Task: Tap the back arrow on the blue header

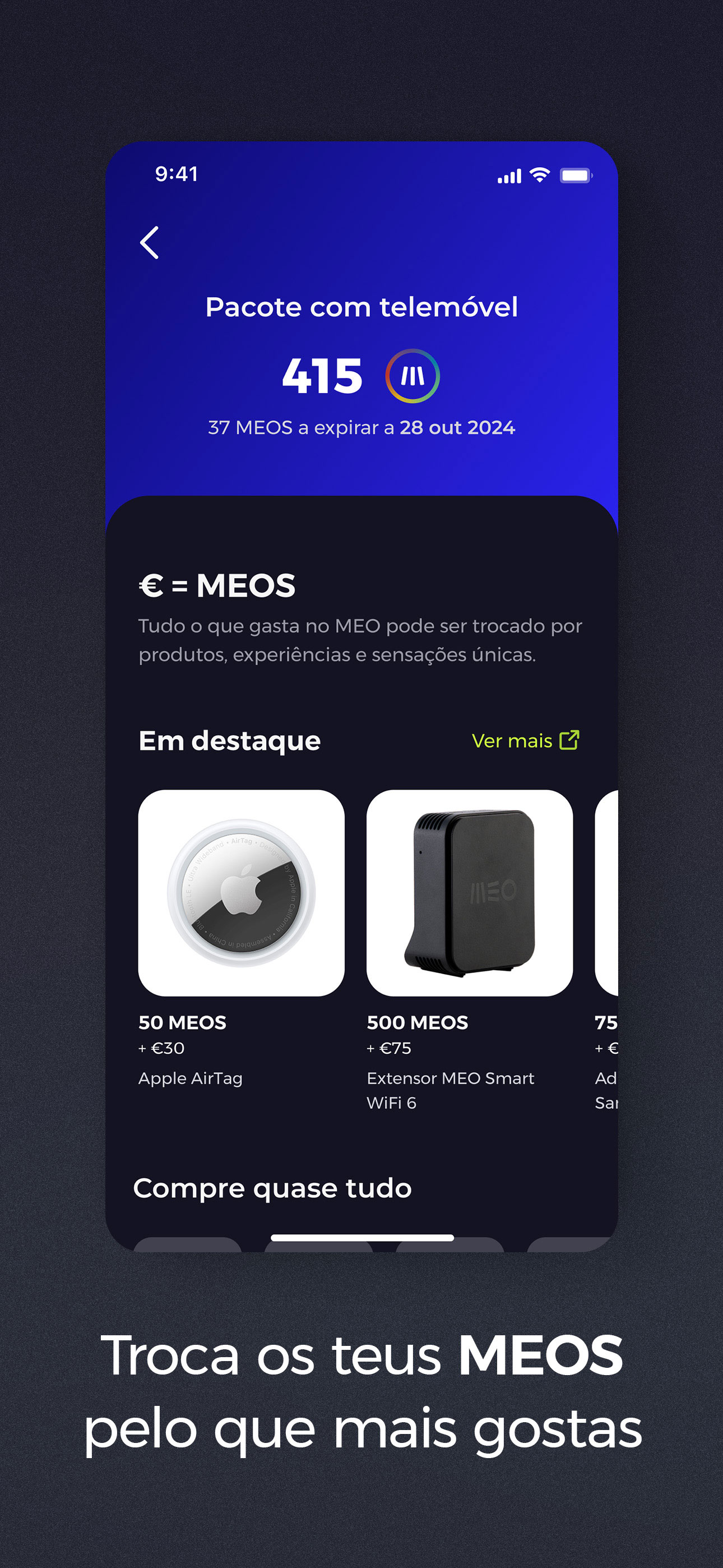Action: (x=150, y=242)
